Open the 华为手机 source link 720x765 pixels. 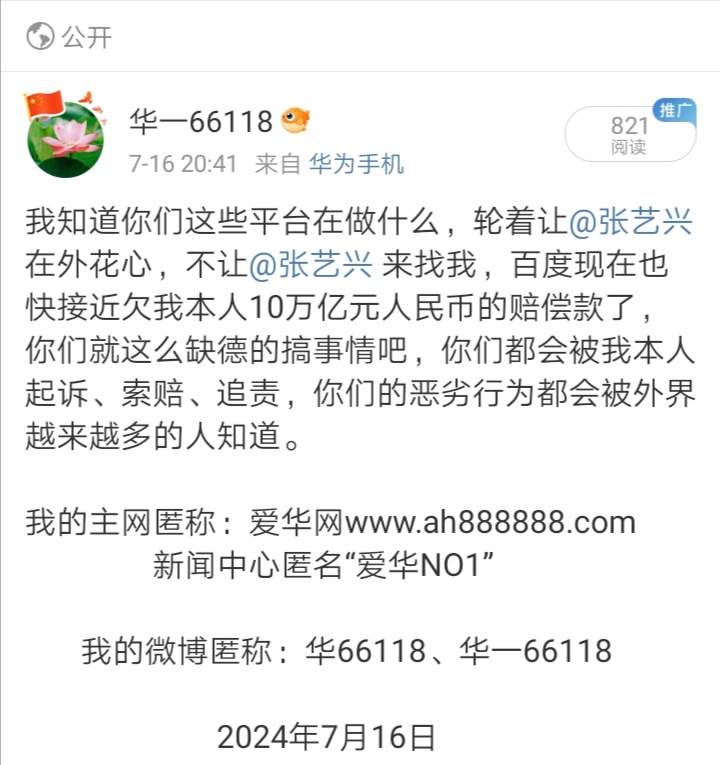[356, 164]
